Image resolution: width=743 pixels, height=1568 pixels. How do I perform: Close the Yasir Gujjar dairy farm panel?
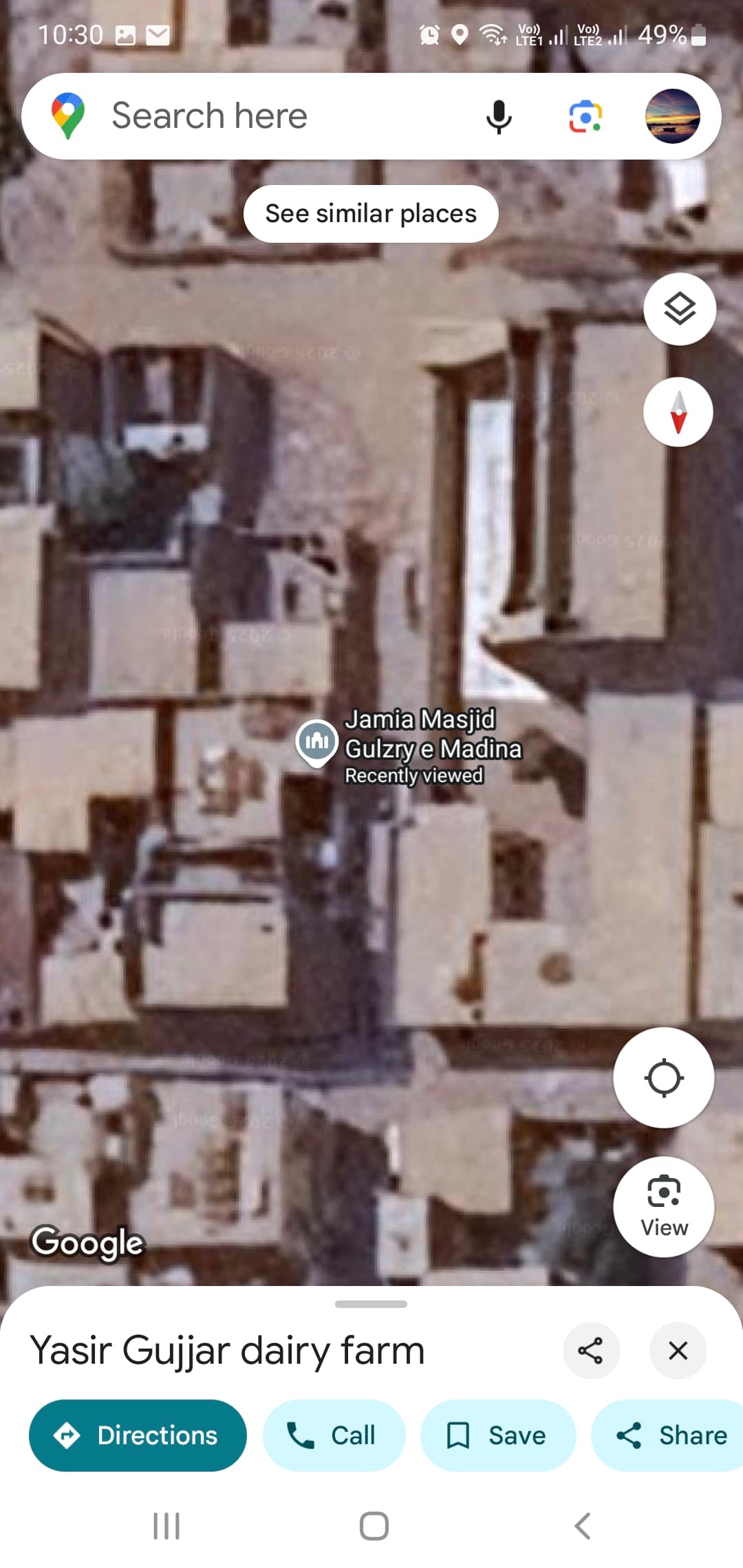pos(678,1350)
